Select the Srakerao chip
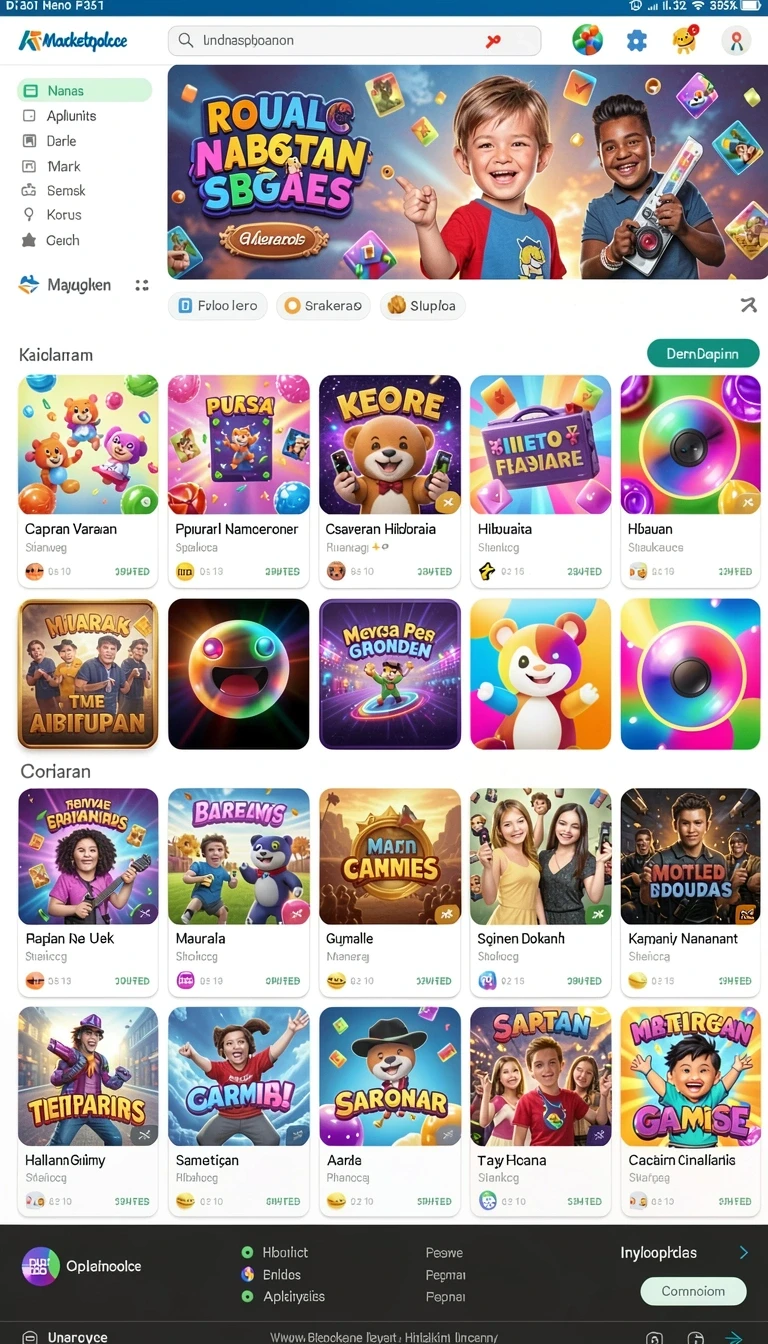This screenshot has width=768, height=1344. [x=323, y=306]
